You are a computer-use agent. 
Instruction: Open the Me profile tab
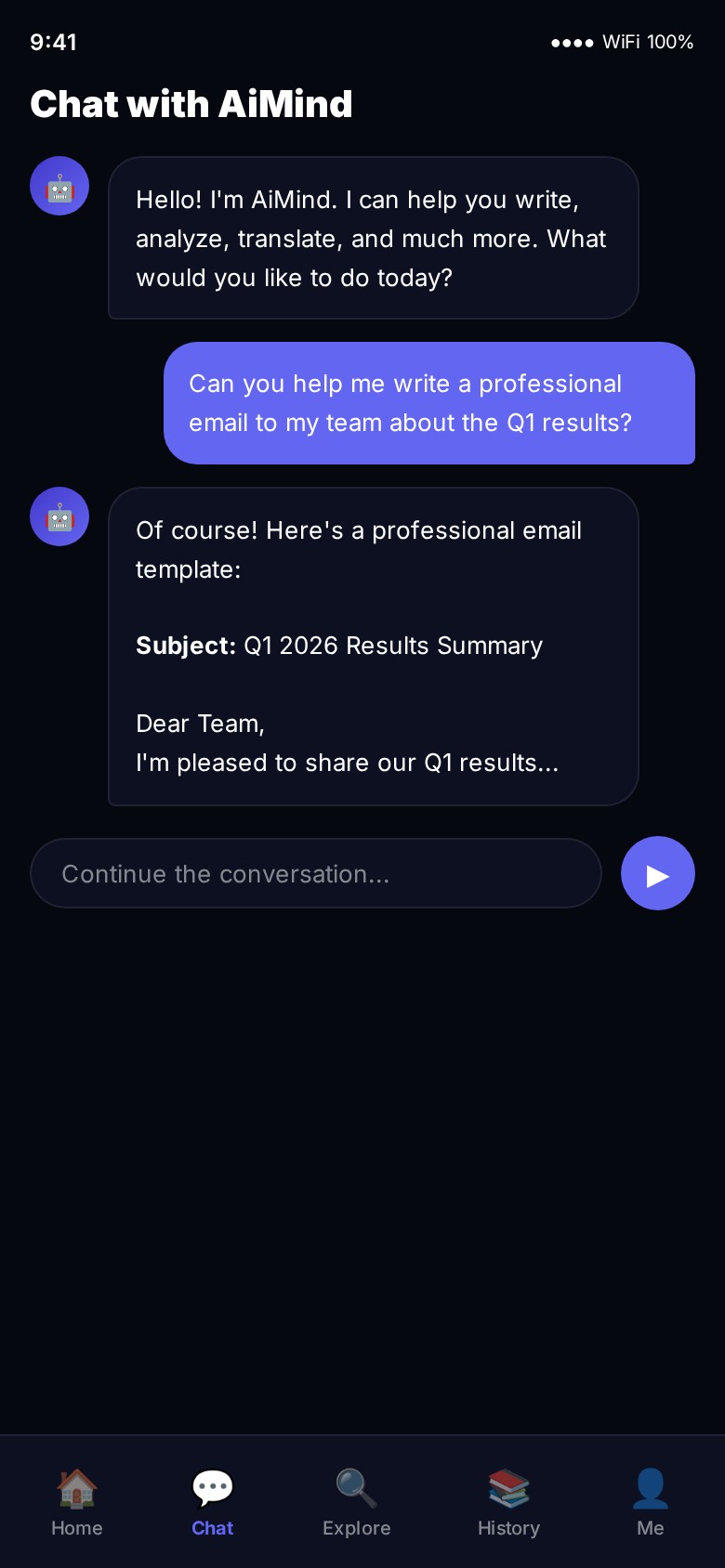(x=651, y=1502)
